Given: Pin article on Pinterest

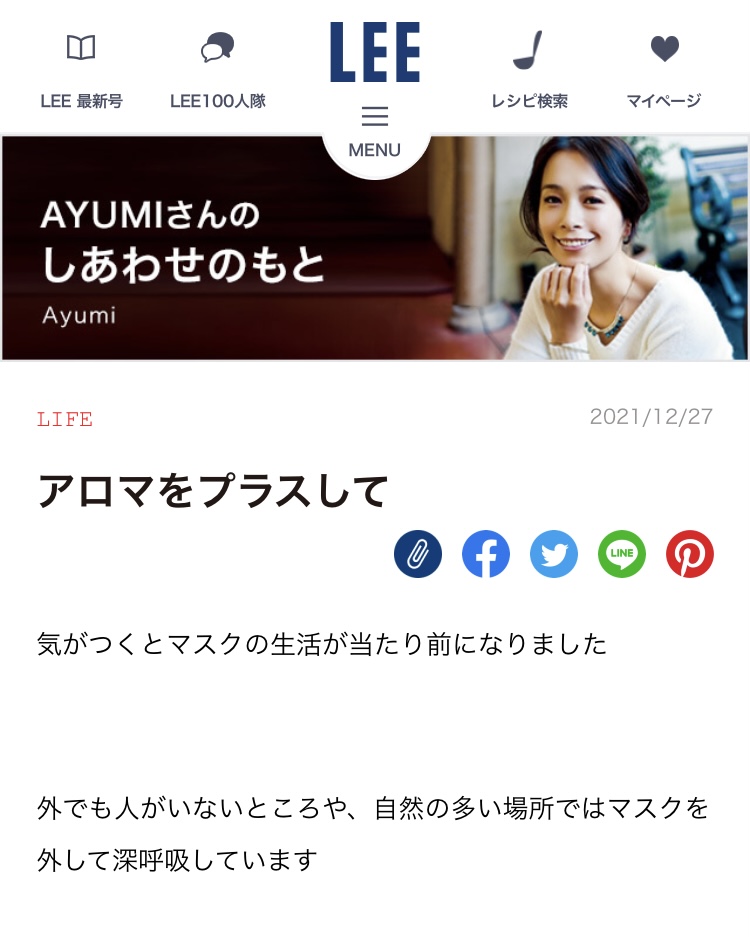Looking at the screenshot, I should click(690, 554).
